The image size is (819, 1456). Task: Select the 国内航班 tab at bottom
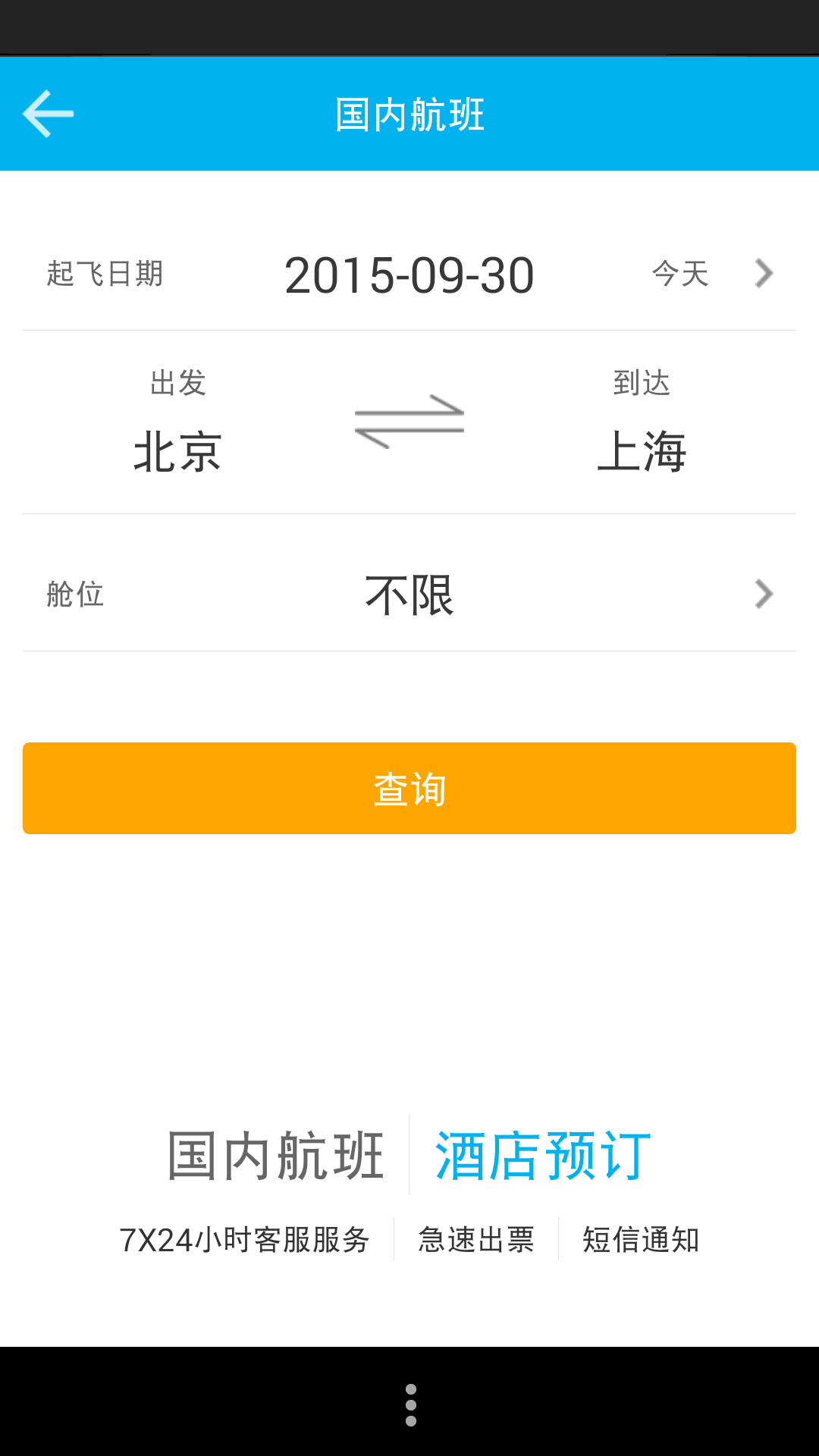pos(276,1156)
